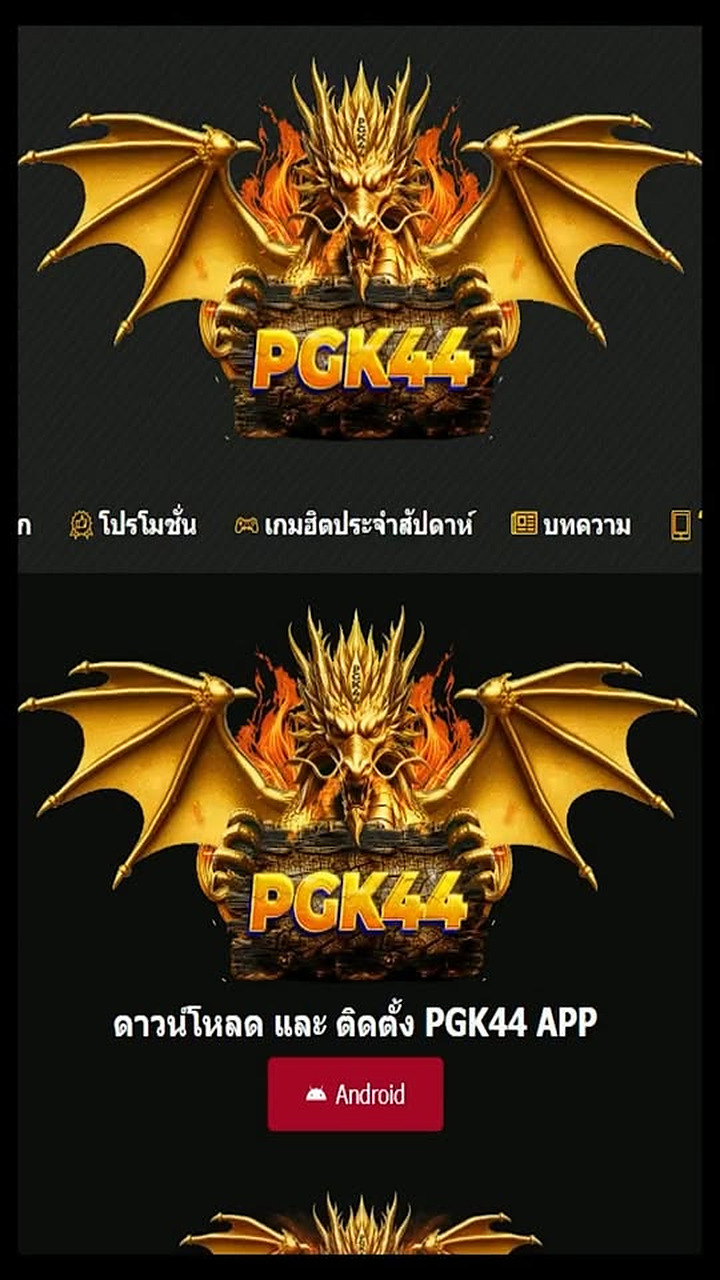Open the โปรโมชั่น menu item
Viewport: 720px width, 1280px height.
pyautogui.click(x=134, y=524)
